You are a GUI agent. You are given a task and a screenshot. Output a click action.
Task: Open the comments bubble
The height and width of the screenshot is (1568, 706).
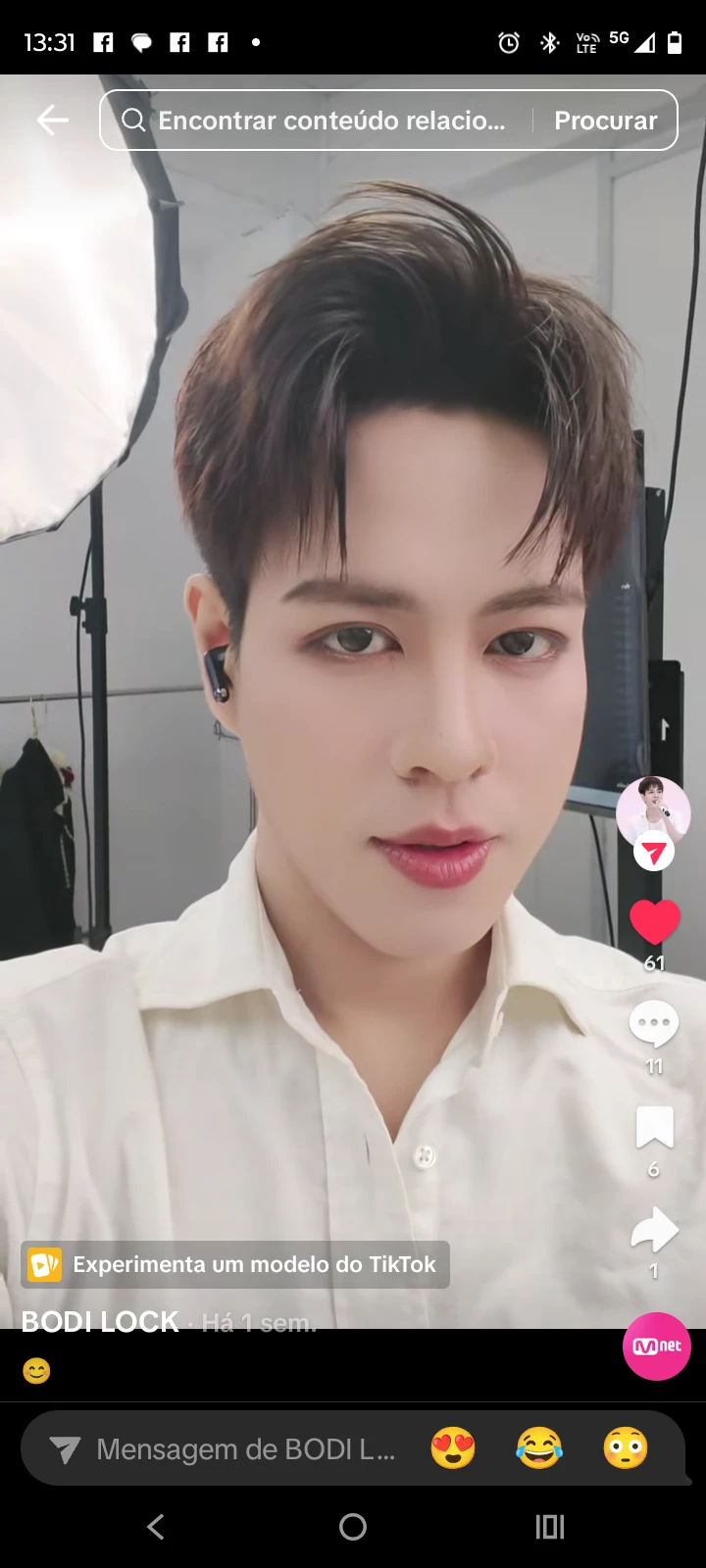pyautogui.click(x=654, y=1024)
